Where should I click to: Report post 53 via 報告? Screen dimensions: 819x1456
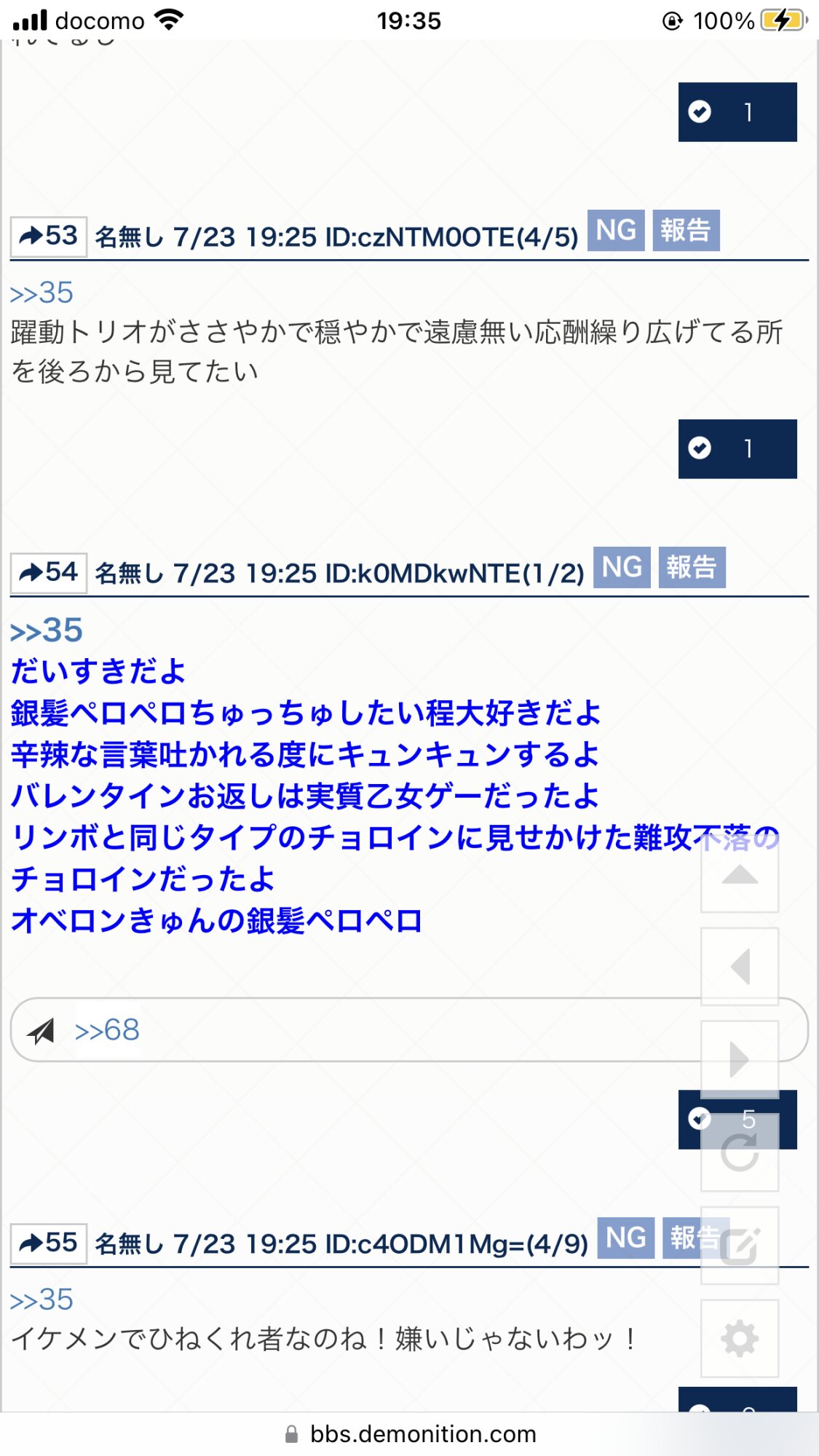(x=685, y=231)
